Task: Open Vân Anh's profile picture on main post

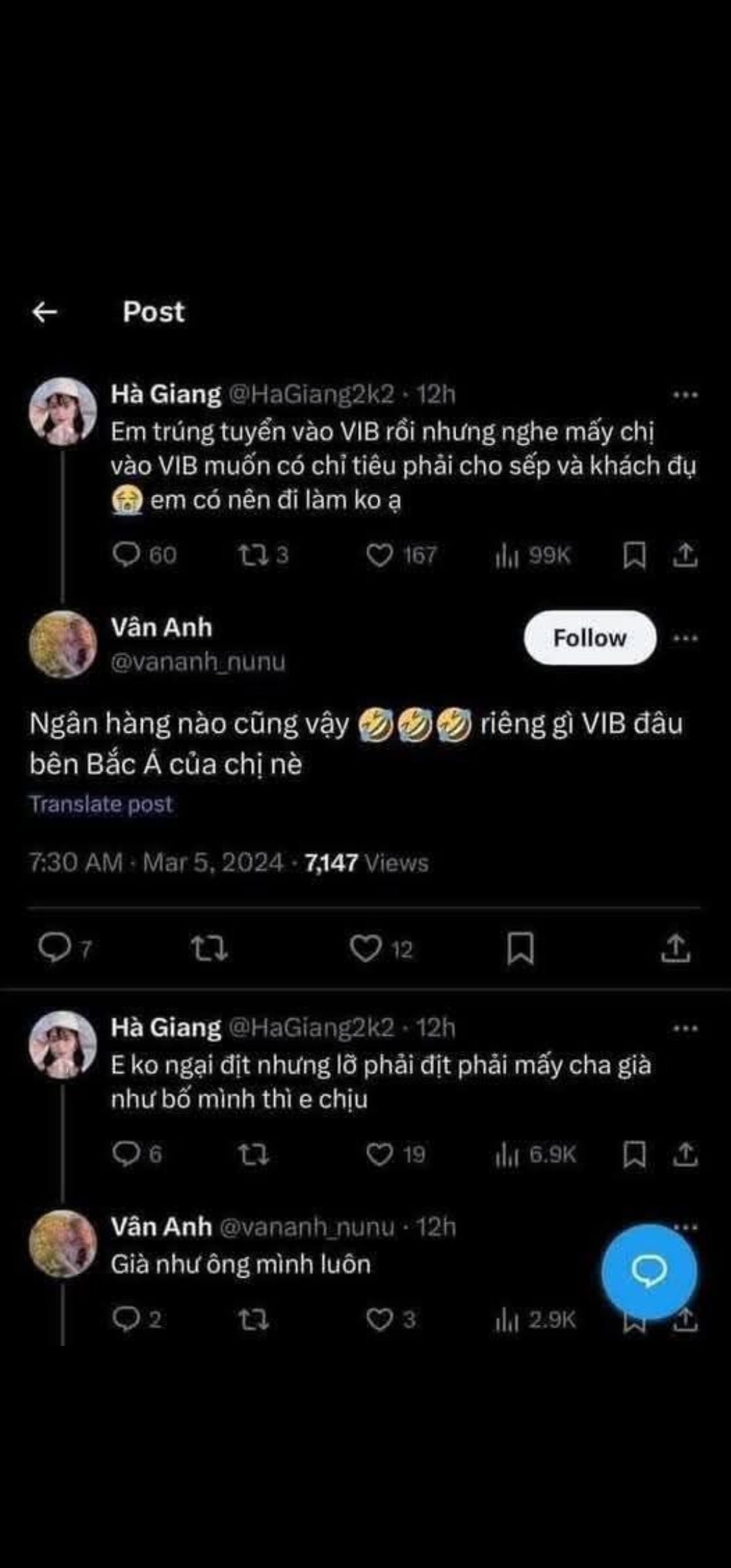Action: point(63,645)
